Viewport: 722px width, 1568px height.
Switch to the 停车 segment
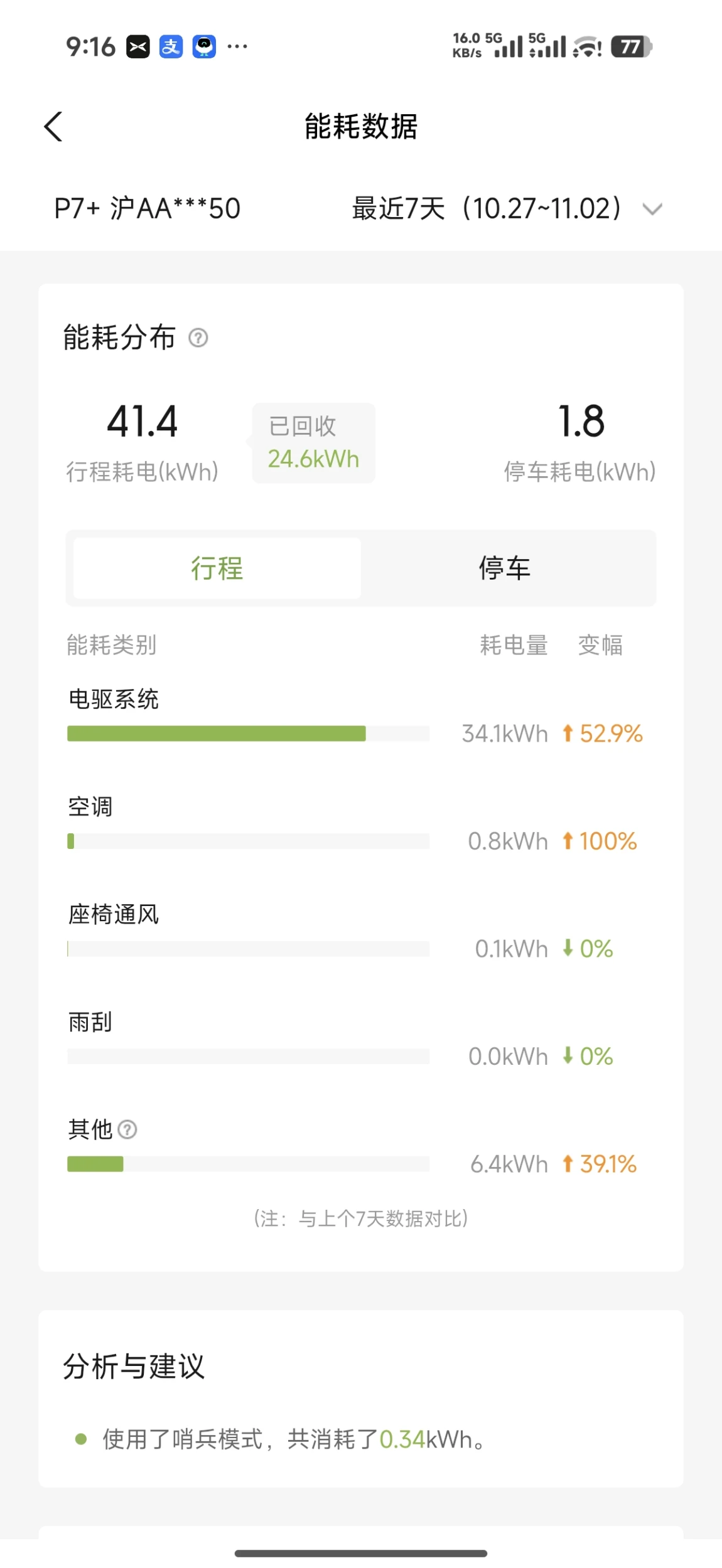[x=505, y=568]
